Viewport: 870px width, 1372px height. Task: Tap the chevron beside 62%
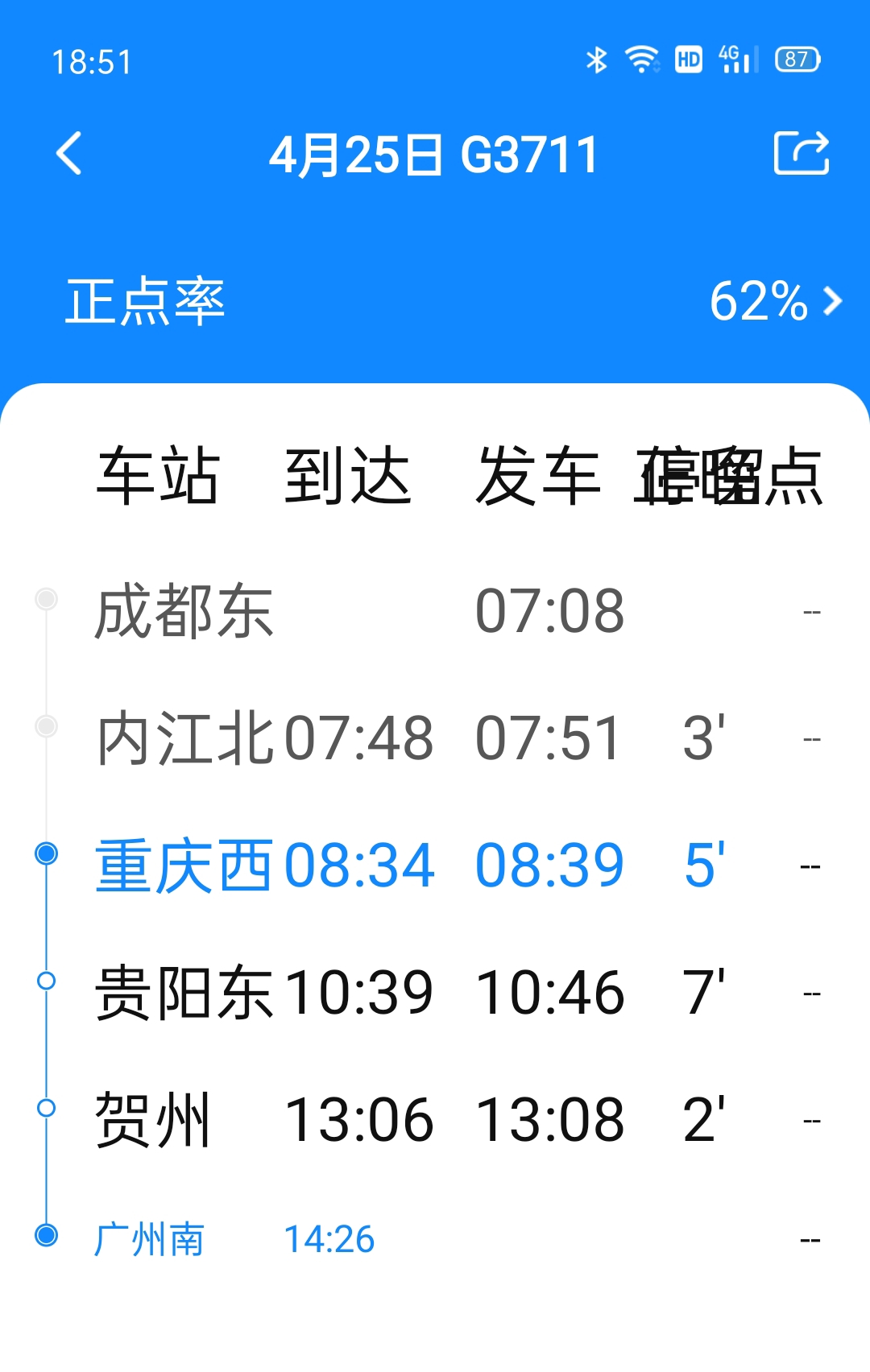click(833, 302)
